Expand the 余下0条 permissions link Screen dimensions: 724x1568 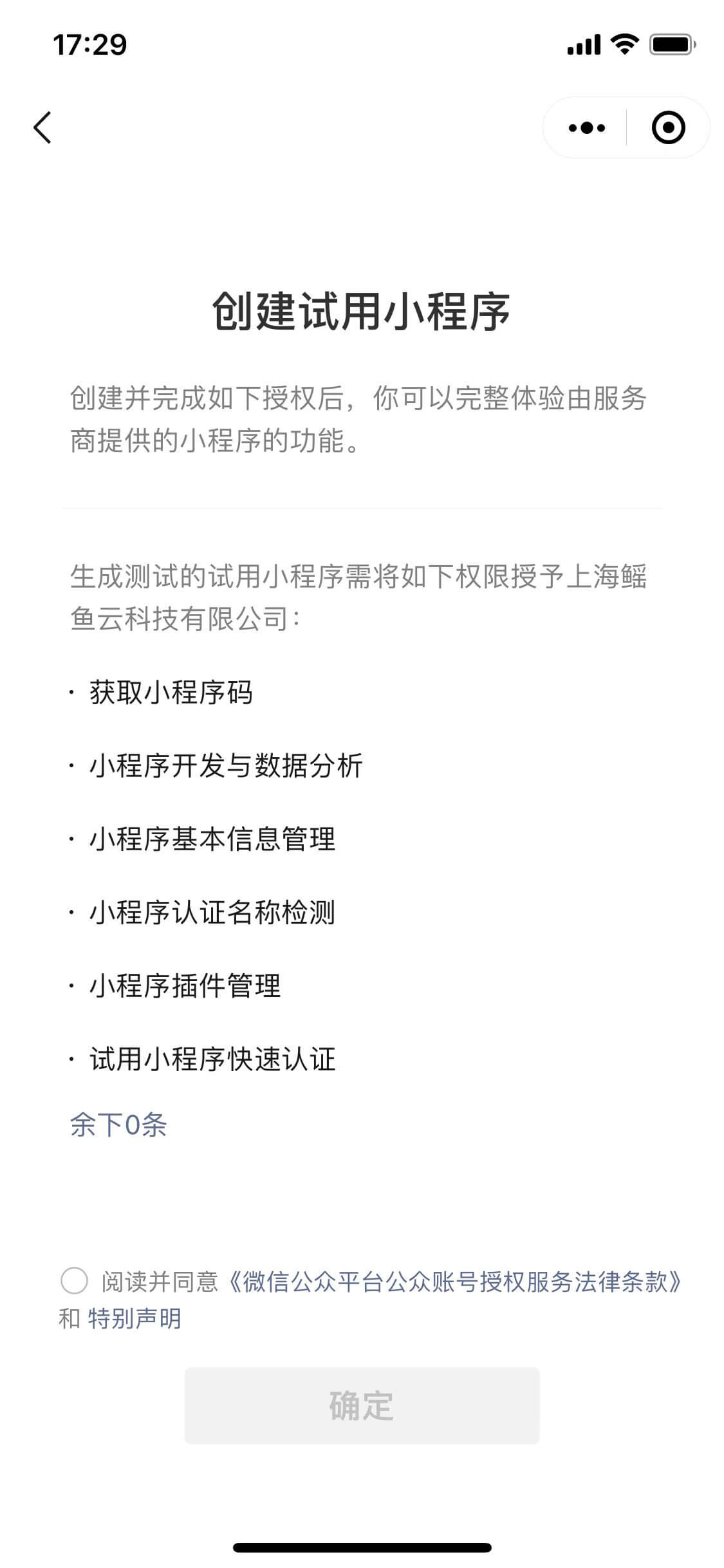(x=118, y=1125)
